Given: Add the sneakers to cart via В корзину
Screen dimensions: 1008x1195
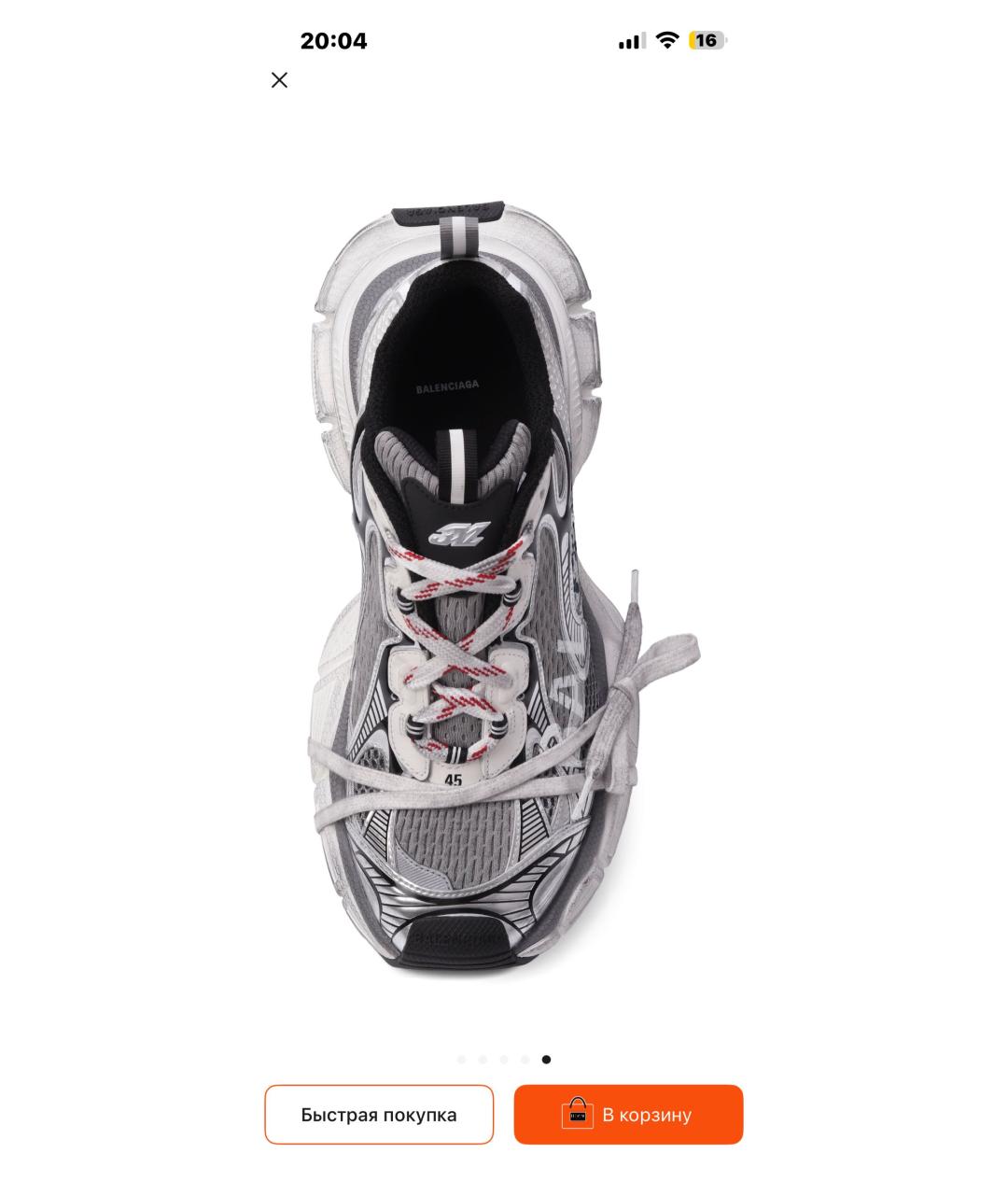Looking at the screenshot, I should pyautogui.click(x=628, y=1115).
